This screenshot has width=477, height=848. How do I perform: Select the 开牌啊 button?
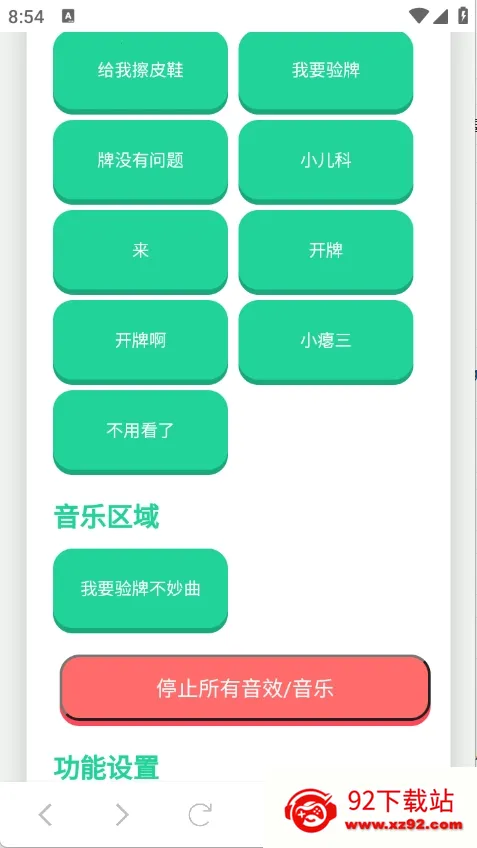pyautogui.click(x=140, y=341)
